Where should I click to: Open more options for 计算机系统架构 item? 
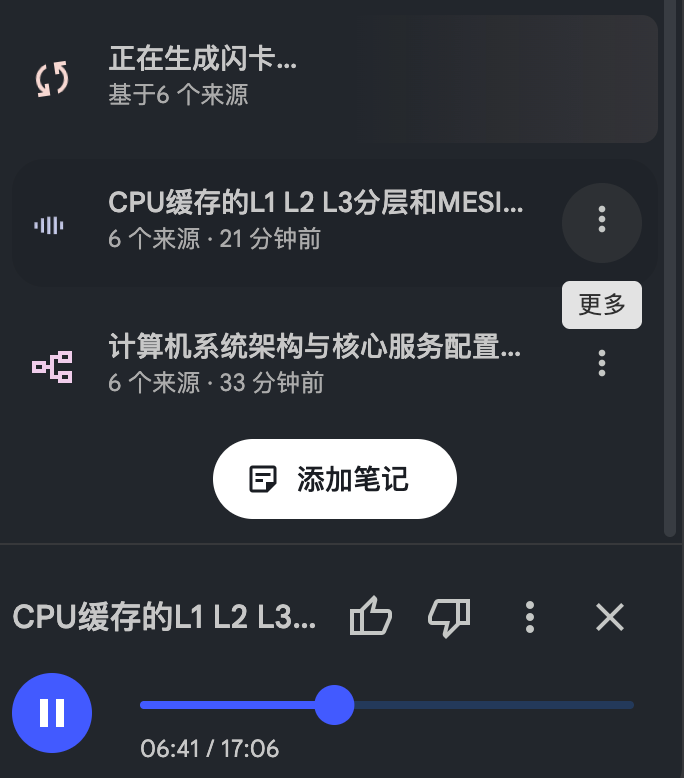coord(601,363)
